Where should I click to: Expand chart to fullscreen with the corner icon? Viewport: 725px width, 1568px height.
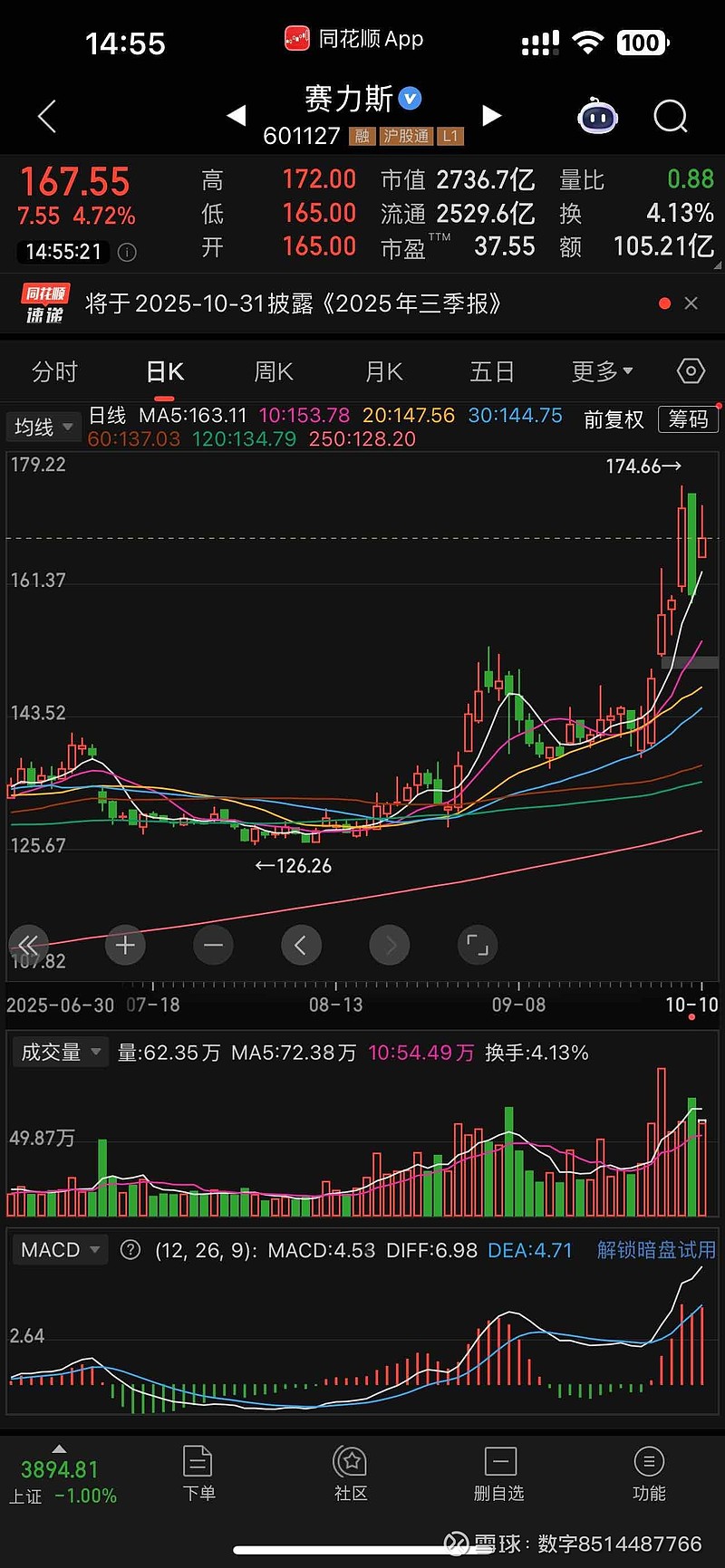click(477, 945)
